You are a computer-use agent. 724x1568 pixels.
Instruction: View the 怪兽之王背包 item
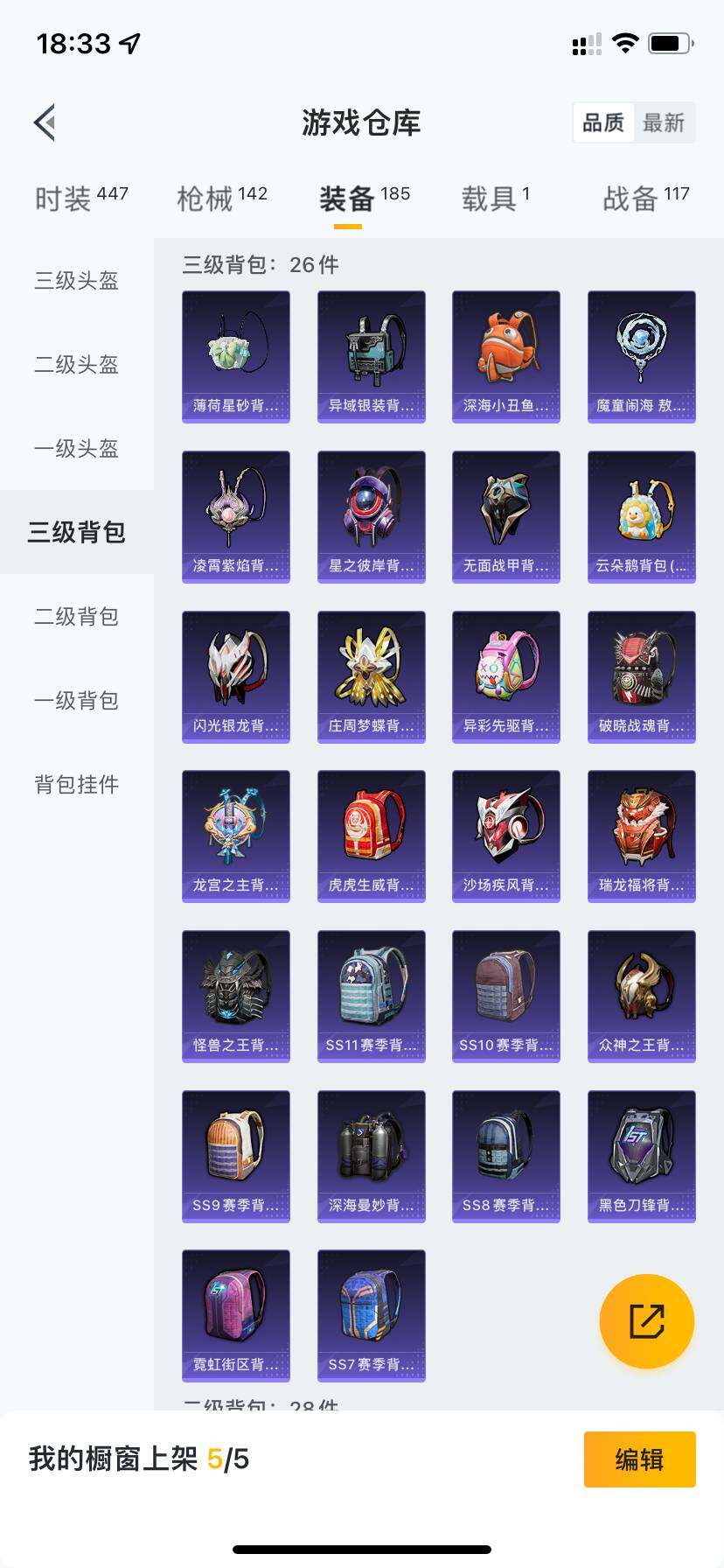pos(235,996)
